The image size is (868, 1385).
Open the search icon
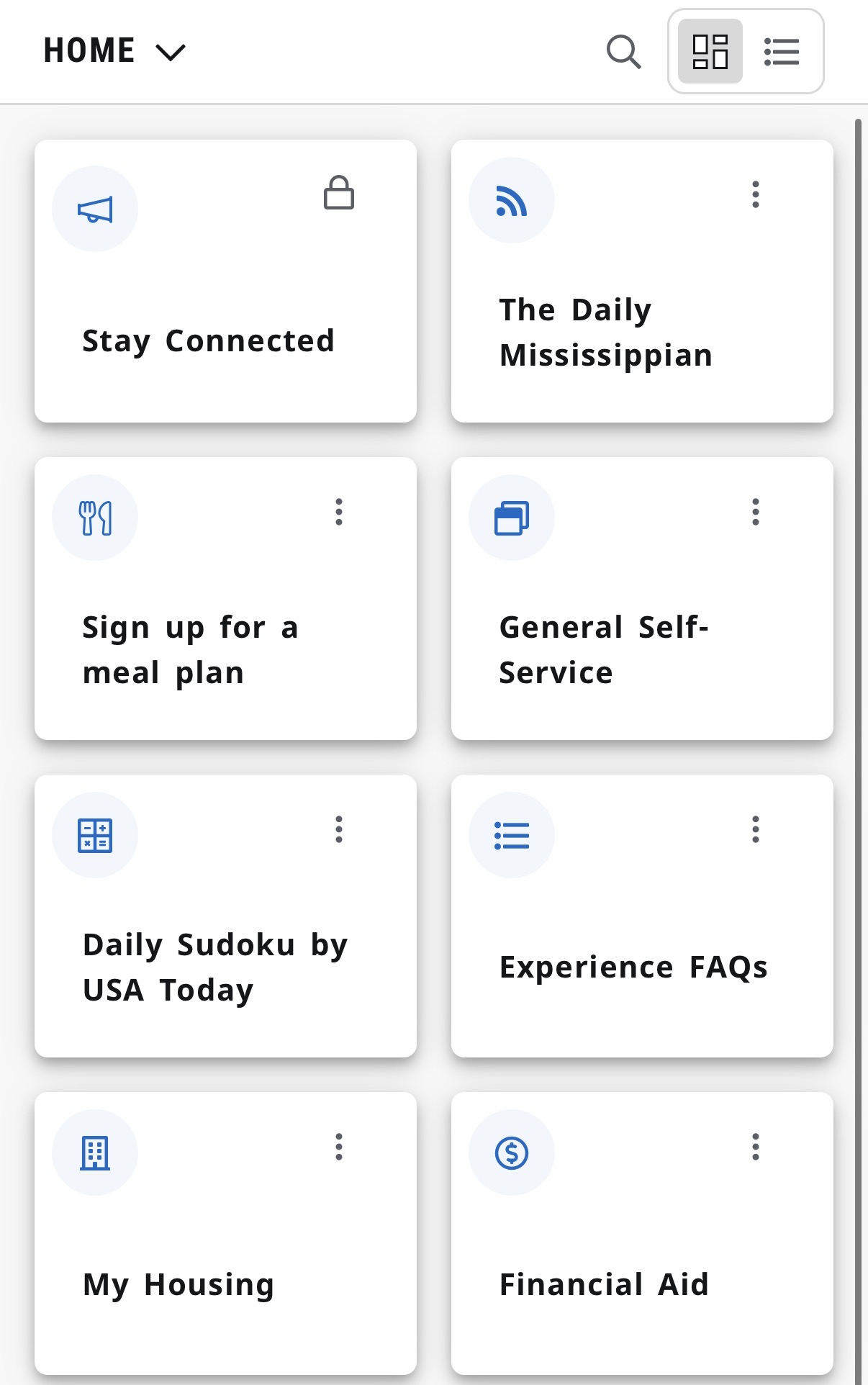pos(623,52)
